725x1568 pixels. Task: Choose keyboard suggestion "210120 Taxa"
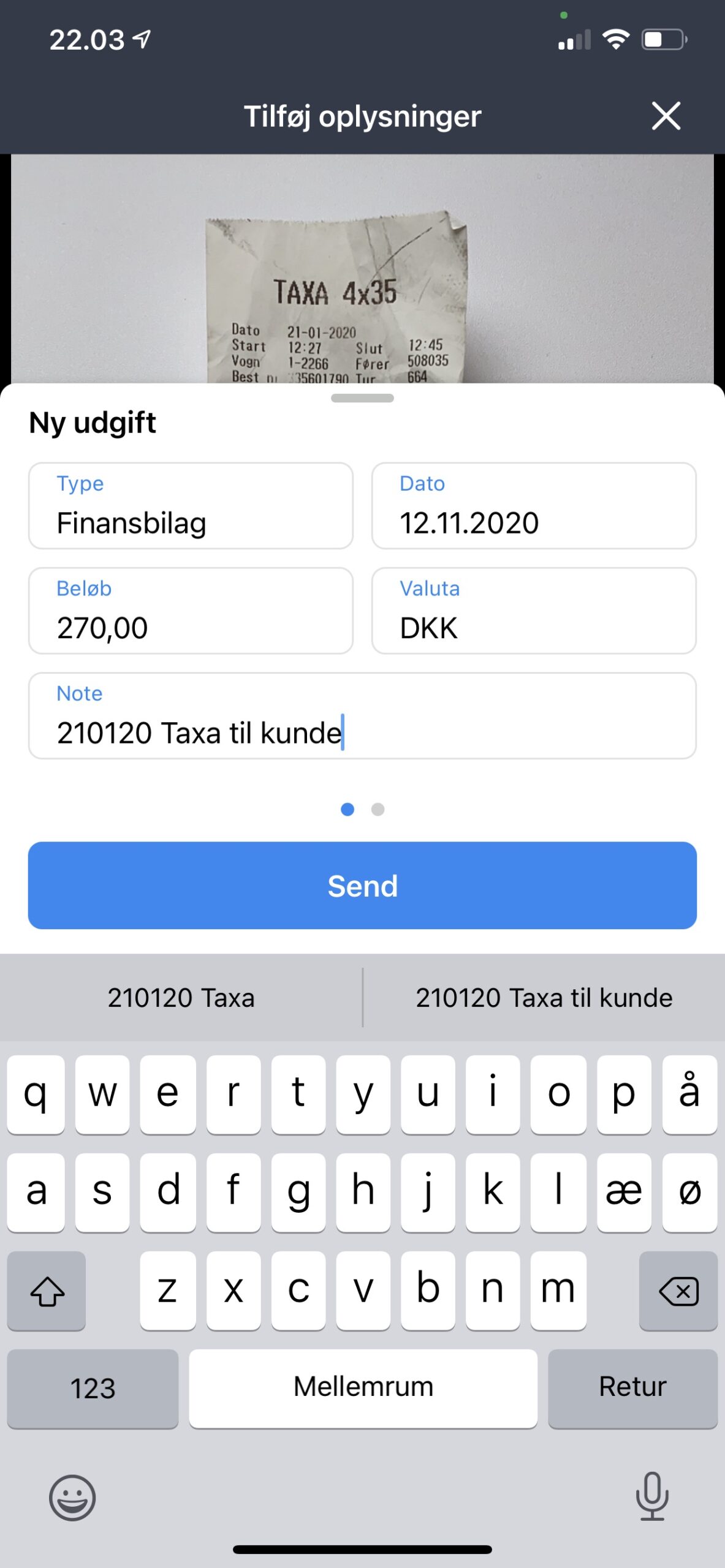point(181,998)
